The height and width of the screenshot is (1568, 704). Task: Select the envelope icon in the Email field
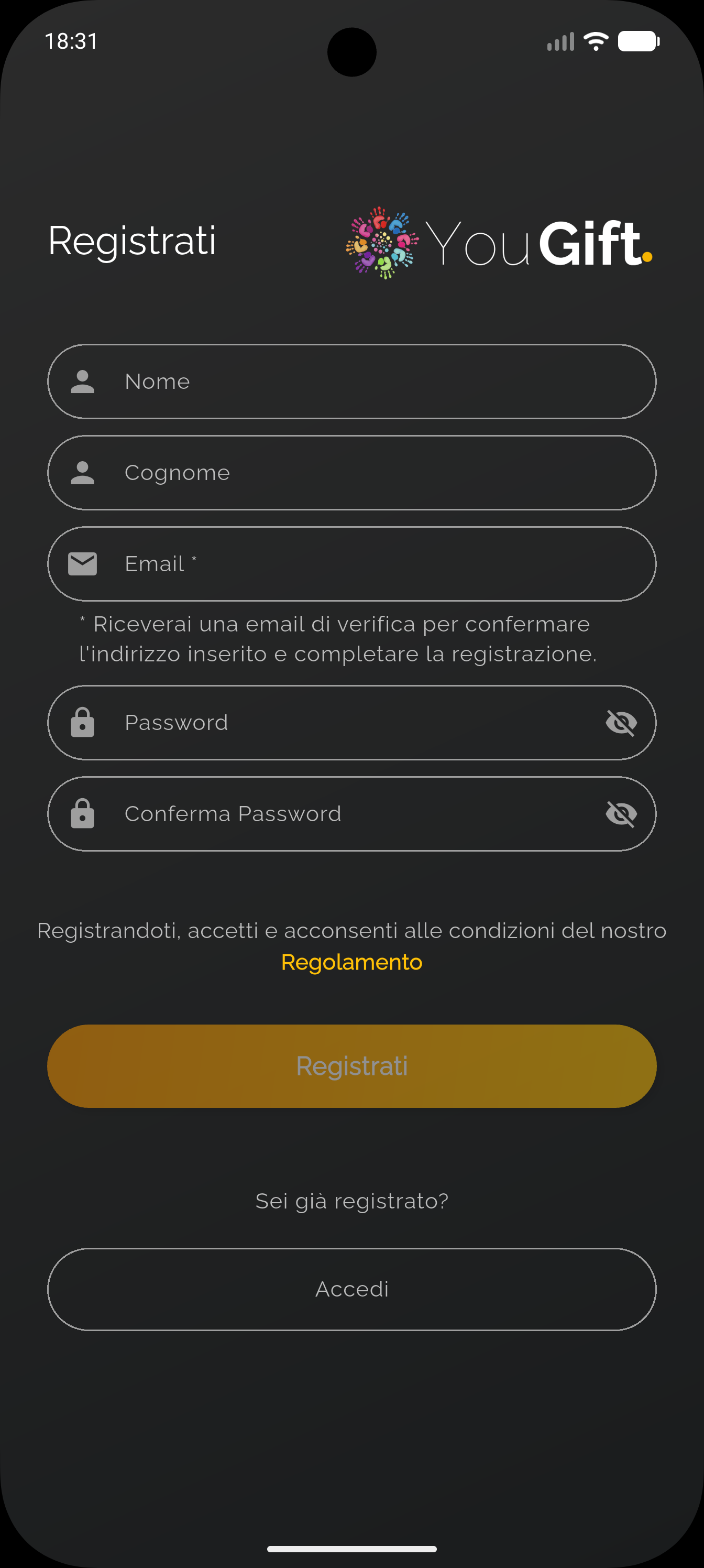[83, 564]
